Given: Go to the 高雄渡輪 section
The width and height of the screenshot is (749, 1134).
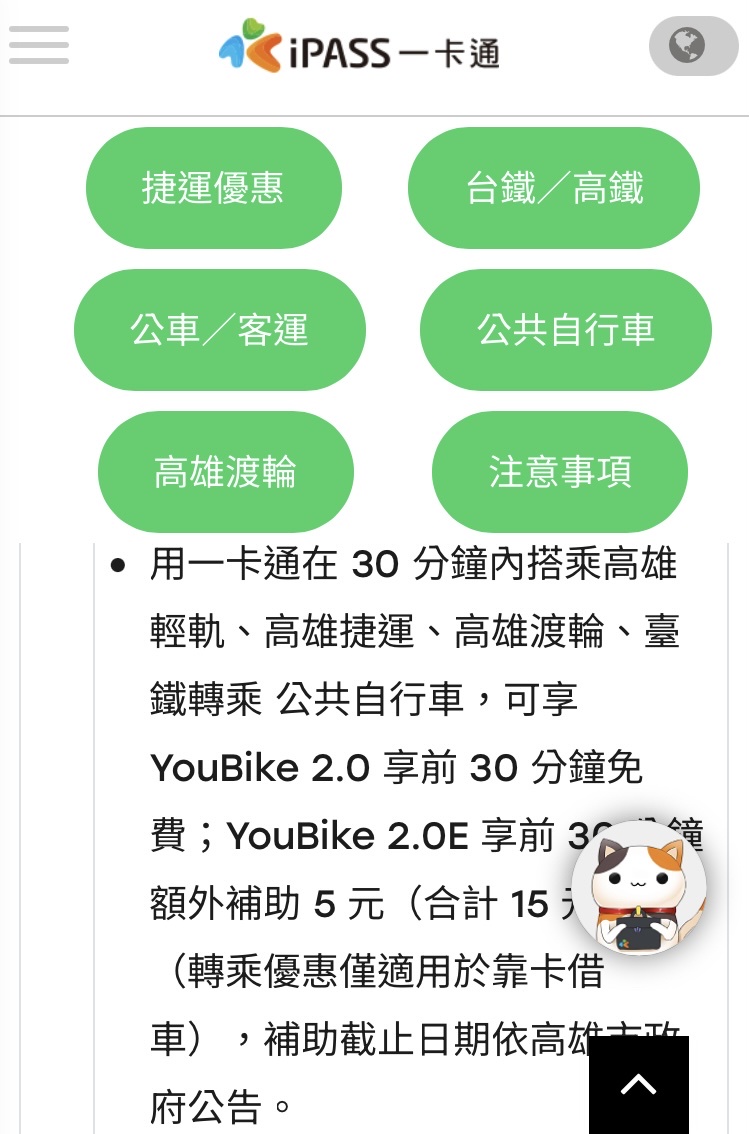Looking at the screenshot, I should [x=225, y=472].
